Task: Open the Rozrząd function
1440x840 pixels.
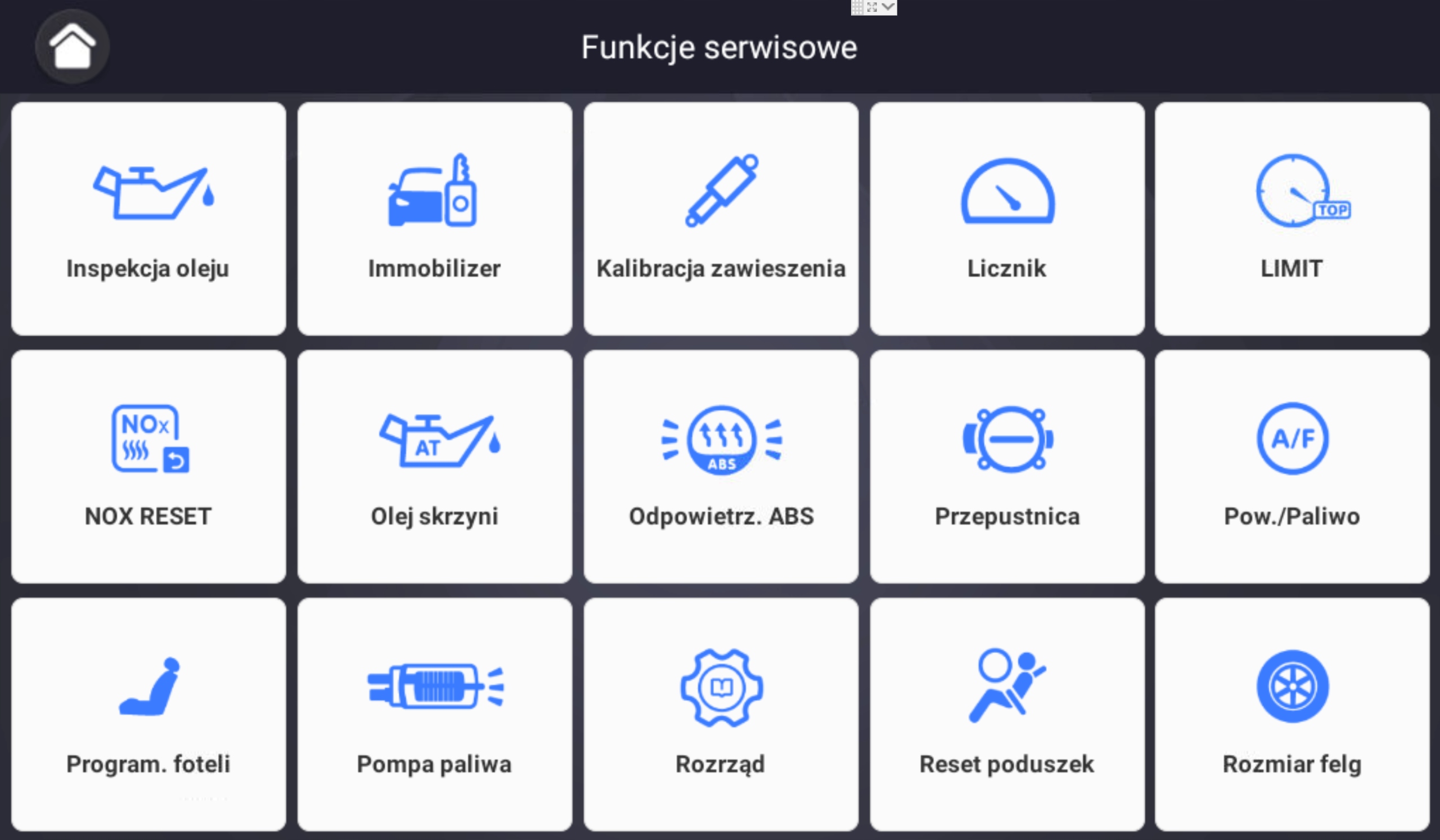Action: click(x=721, y=714)
